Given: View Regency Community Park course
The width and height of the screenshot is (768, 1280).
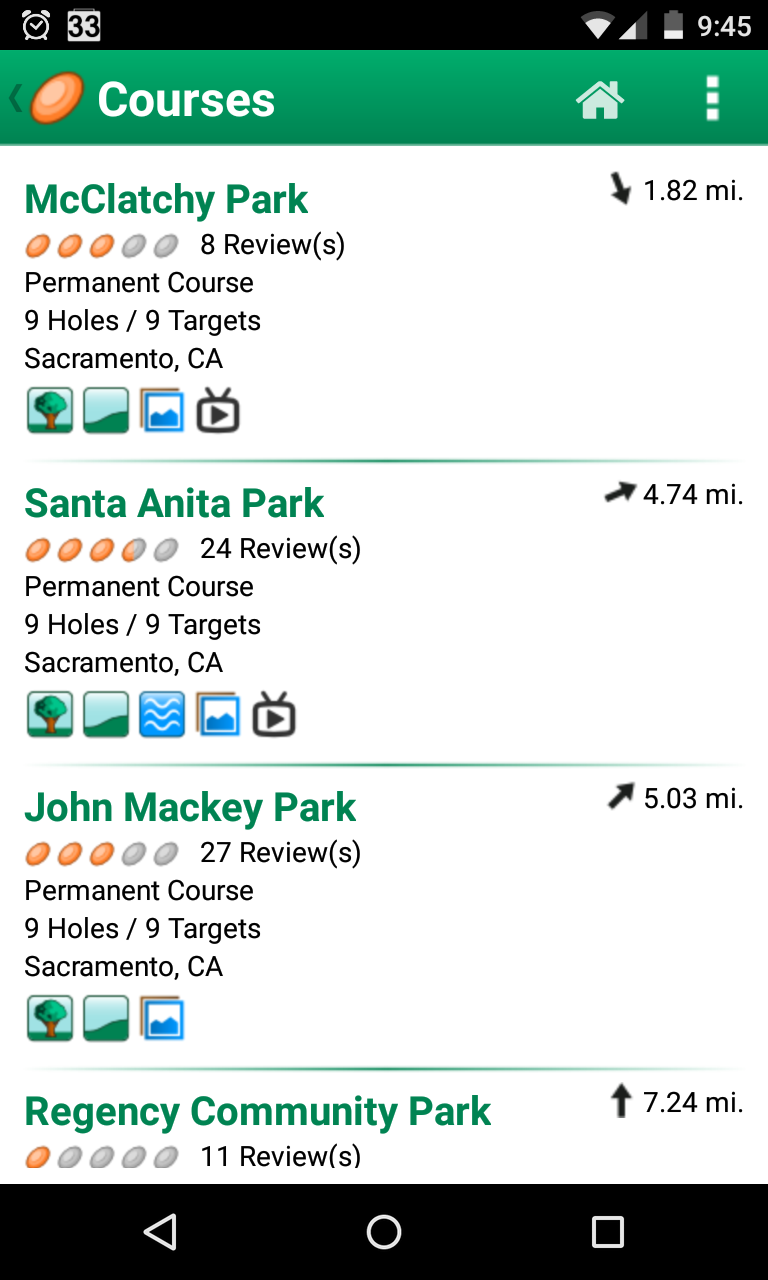Looking at the screenshot, I should 384,1128.
